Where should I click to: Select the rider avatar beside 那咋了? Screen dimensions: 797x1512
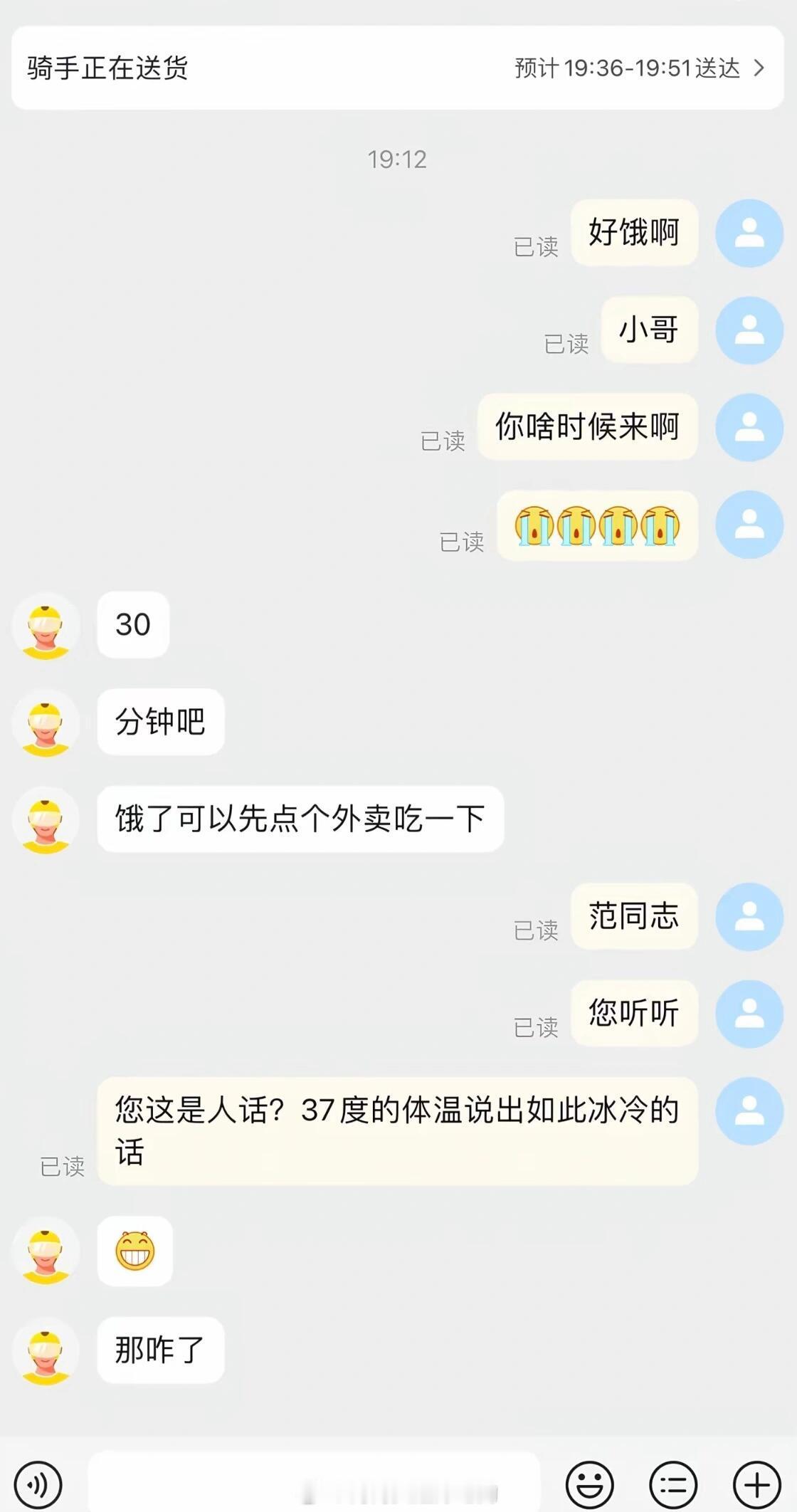[46, 1350]
